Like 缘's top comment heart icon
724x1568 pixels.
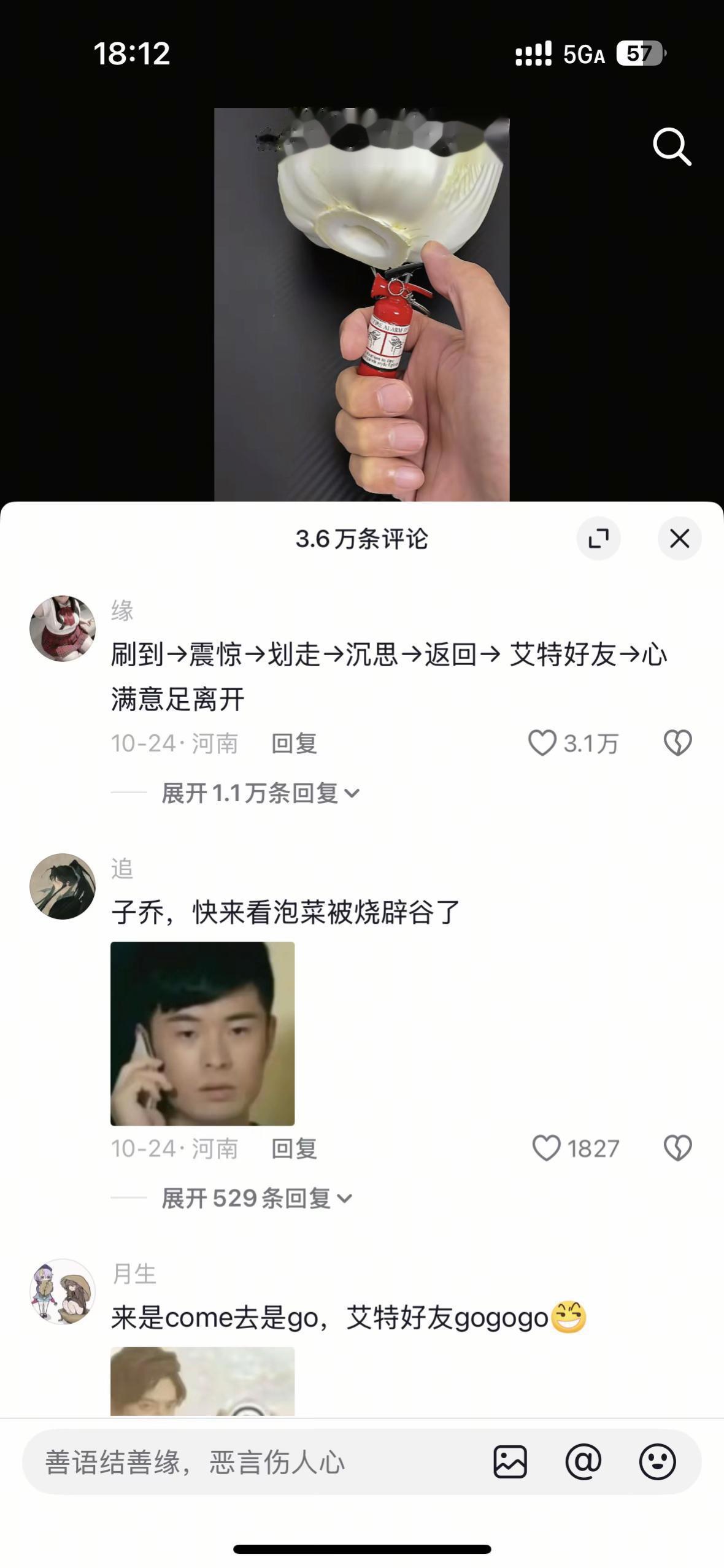point(542,744)
